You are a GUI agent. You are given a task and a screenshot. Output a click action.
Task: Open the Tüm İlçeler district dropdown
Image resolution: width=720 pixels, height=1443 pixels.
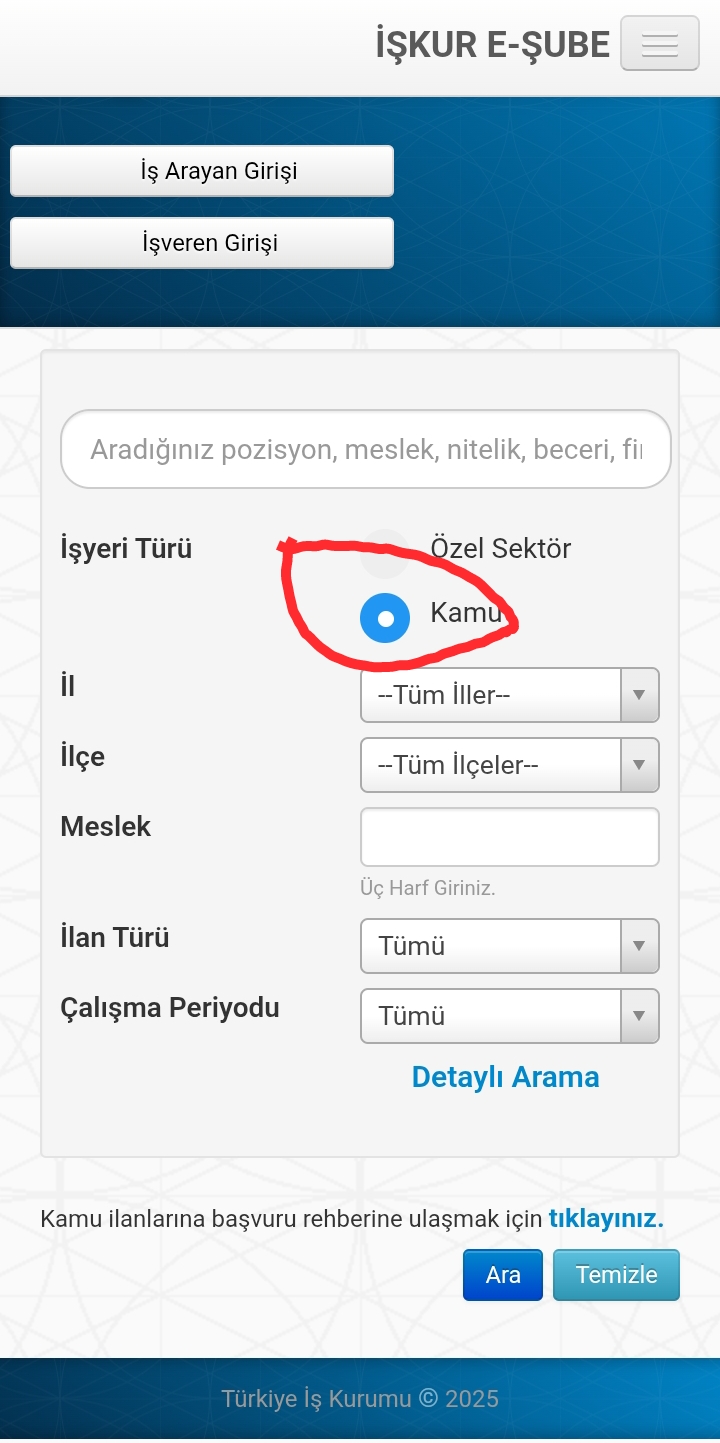point(509,765)
